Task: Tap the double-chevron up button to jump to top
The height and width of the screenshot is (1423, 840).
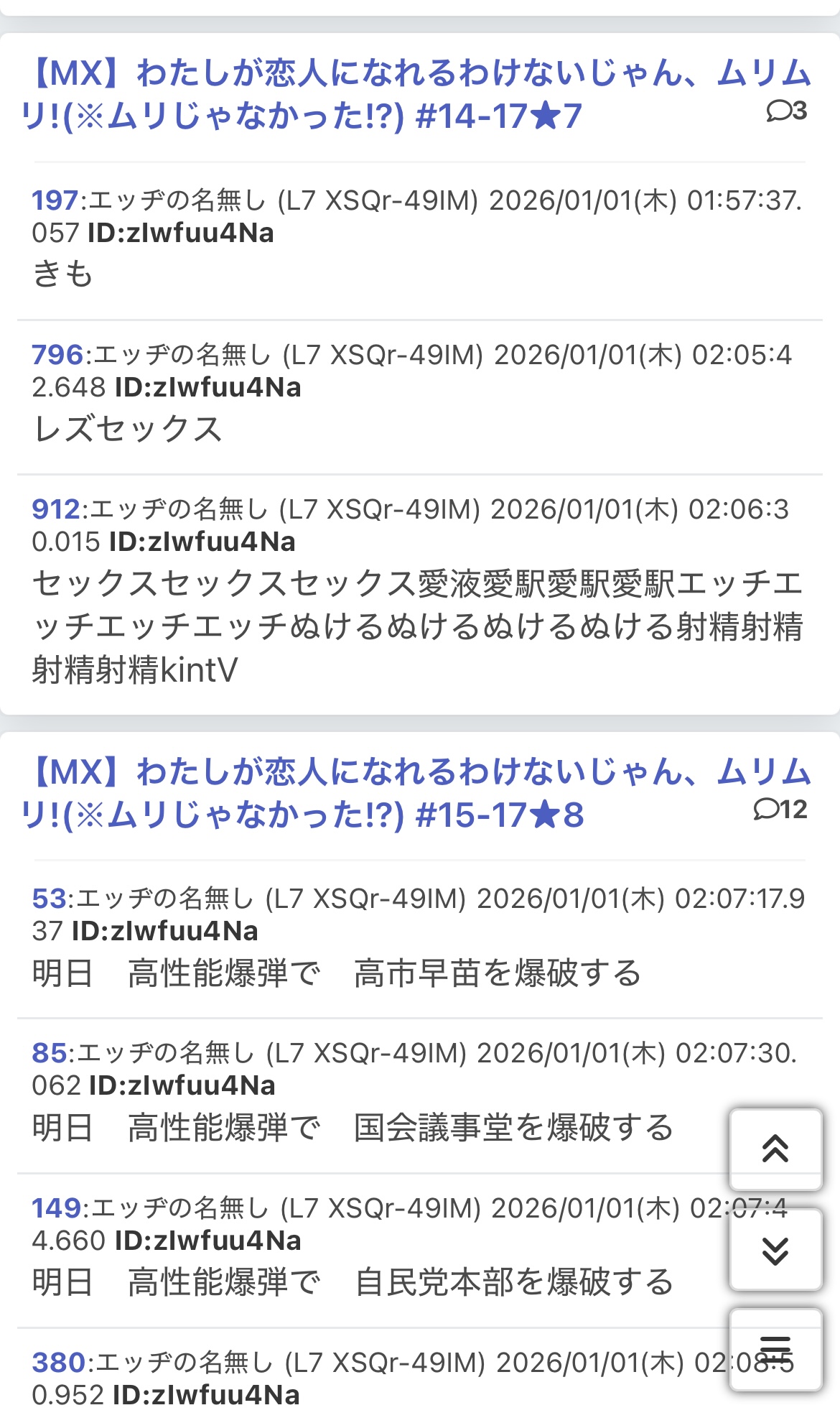Action: point(775,1149)
